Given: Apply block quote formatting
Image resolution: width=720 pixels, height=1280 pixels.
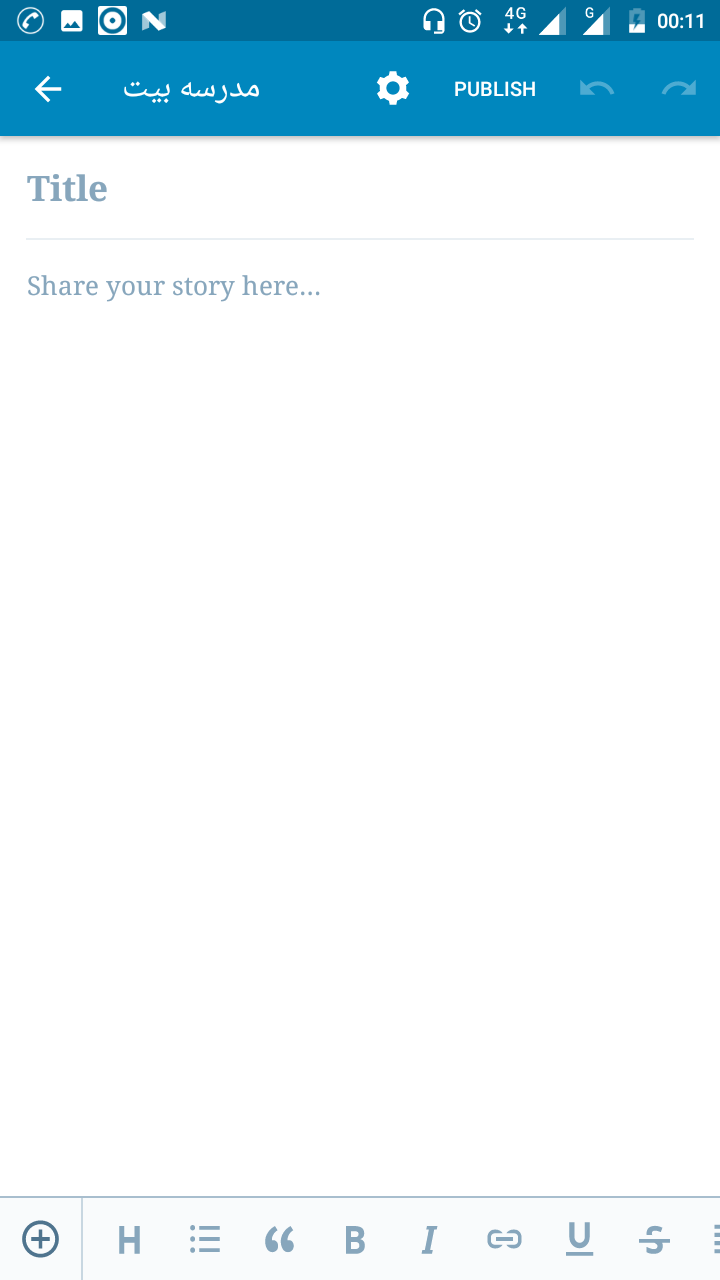Looking at the screenshot, I should 280,1241.
